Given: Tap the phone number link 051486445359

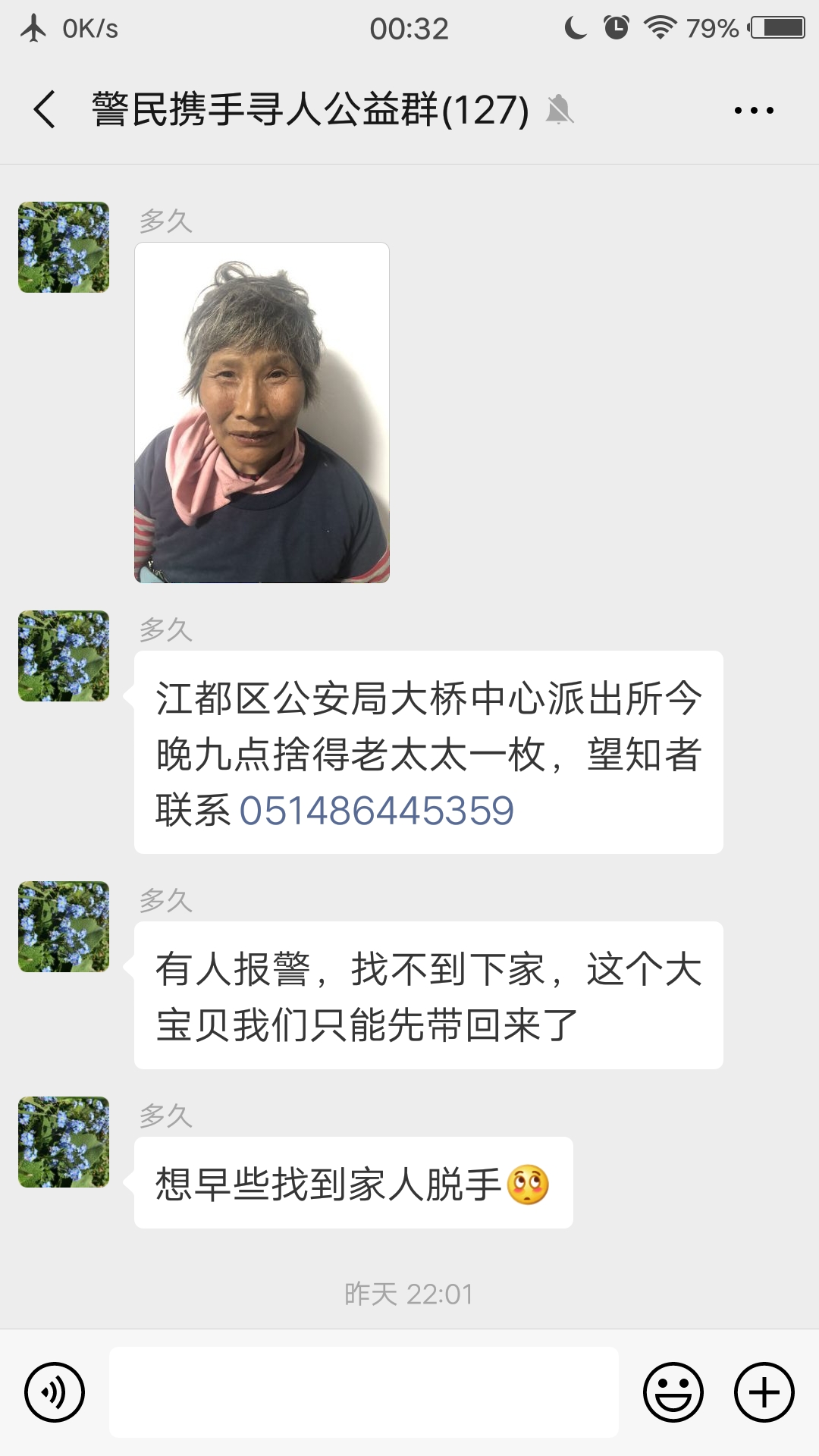Looking at the screenshot, I should click(377, 811).
